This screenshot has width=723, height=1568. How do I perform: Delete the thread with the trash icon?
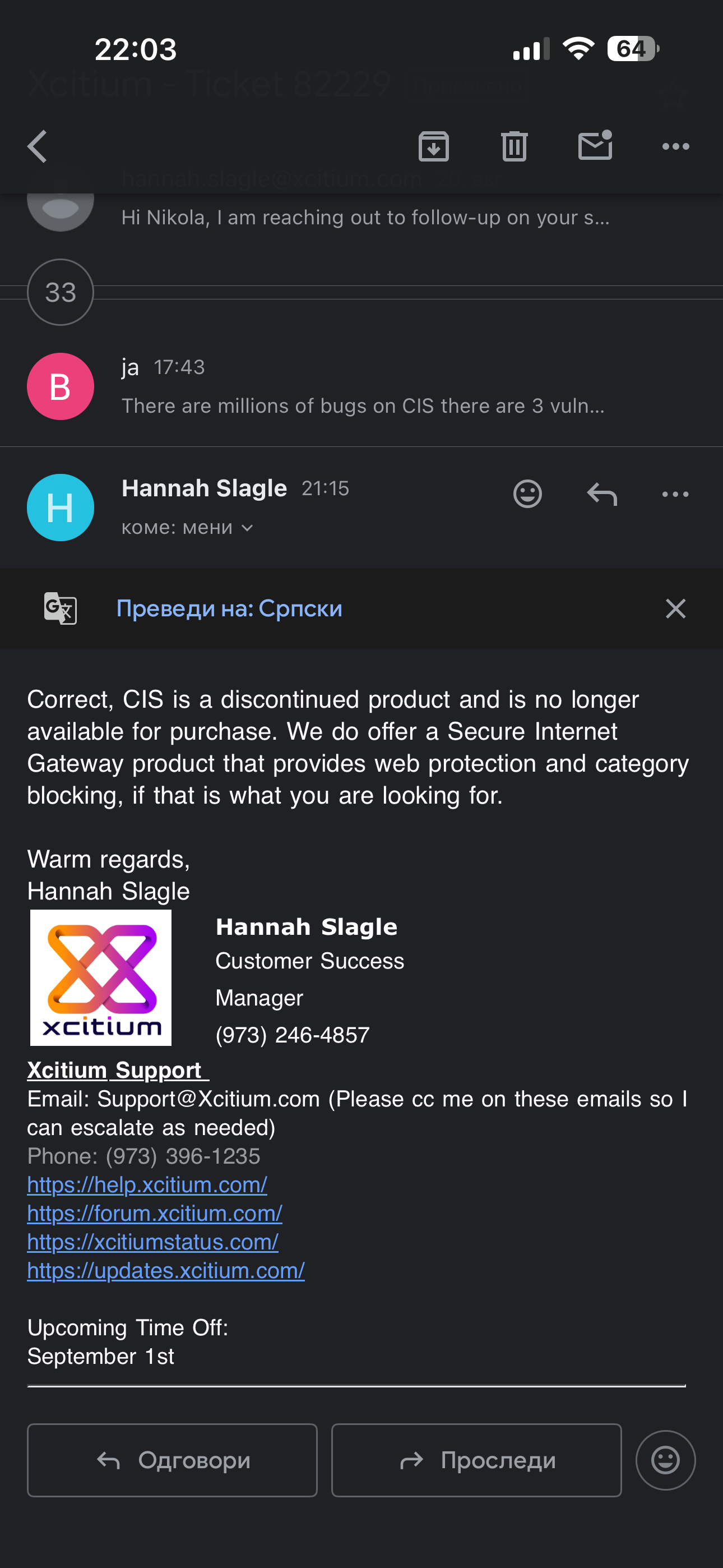point(515,146)
